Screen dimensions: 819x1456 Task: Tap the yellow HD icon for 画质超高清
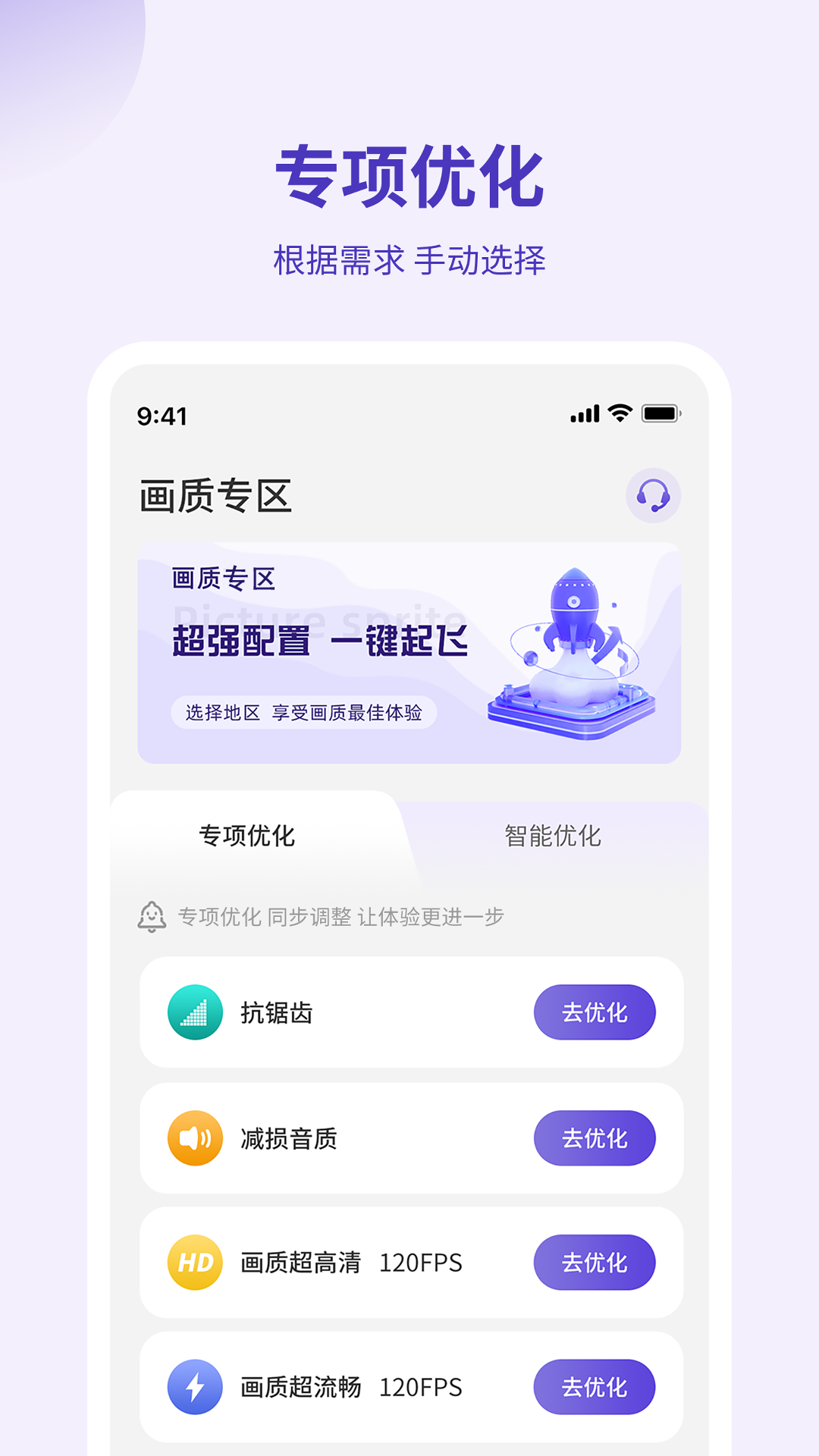[194, 1262]
